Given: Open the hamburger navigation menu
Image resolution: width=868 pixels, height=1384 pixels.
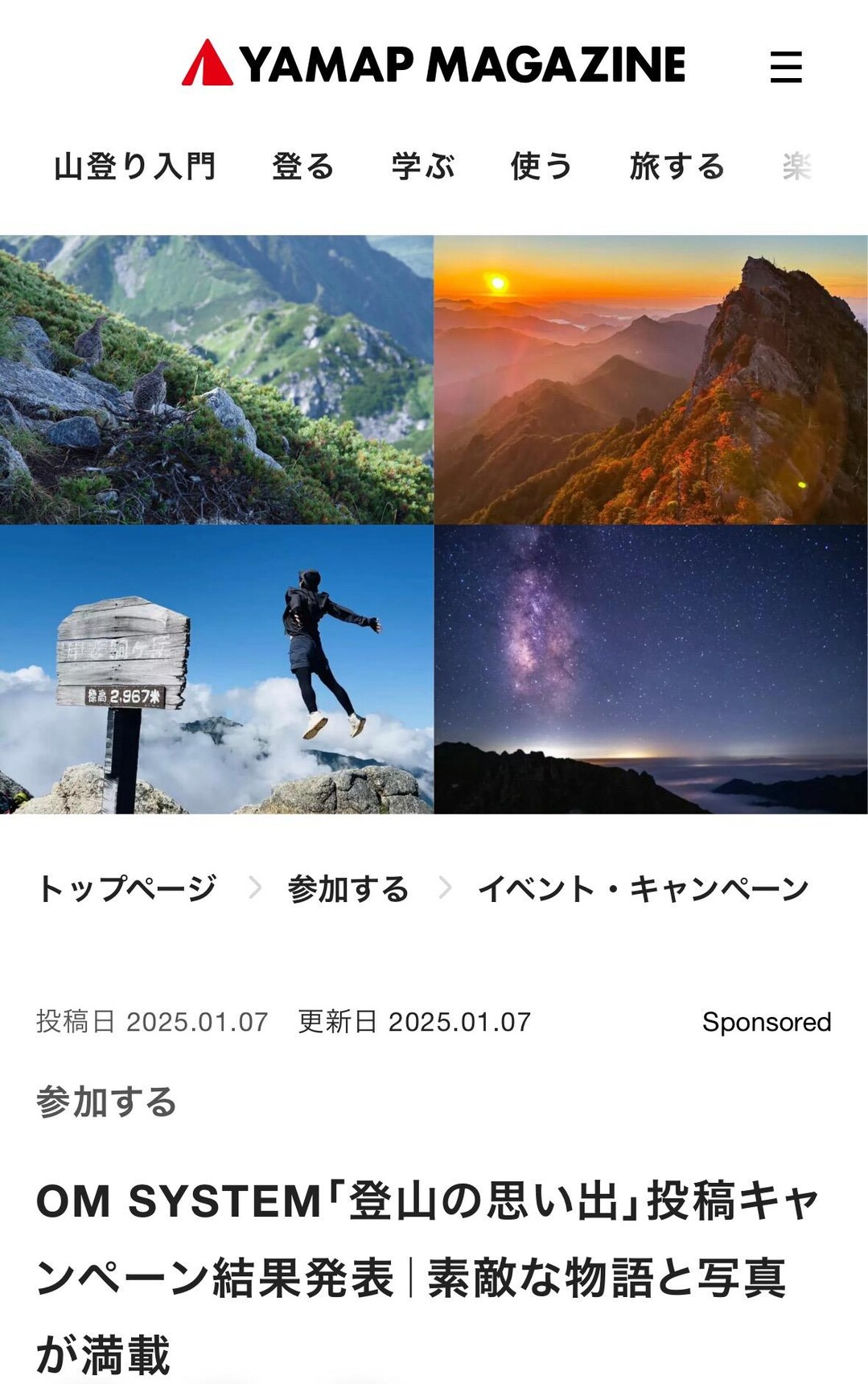Looking at the screenshot, I should pyautogui.click(x=786, y=68).
